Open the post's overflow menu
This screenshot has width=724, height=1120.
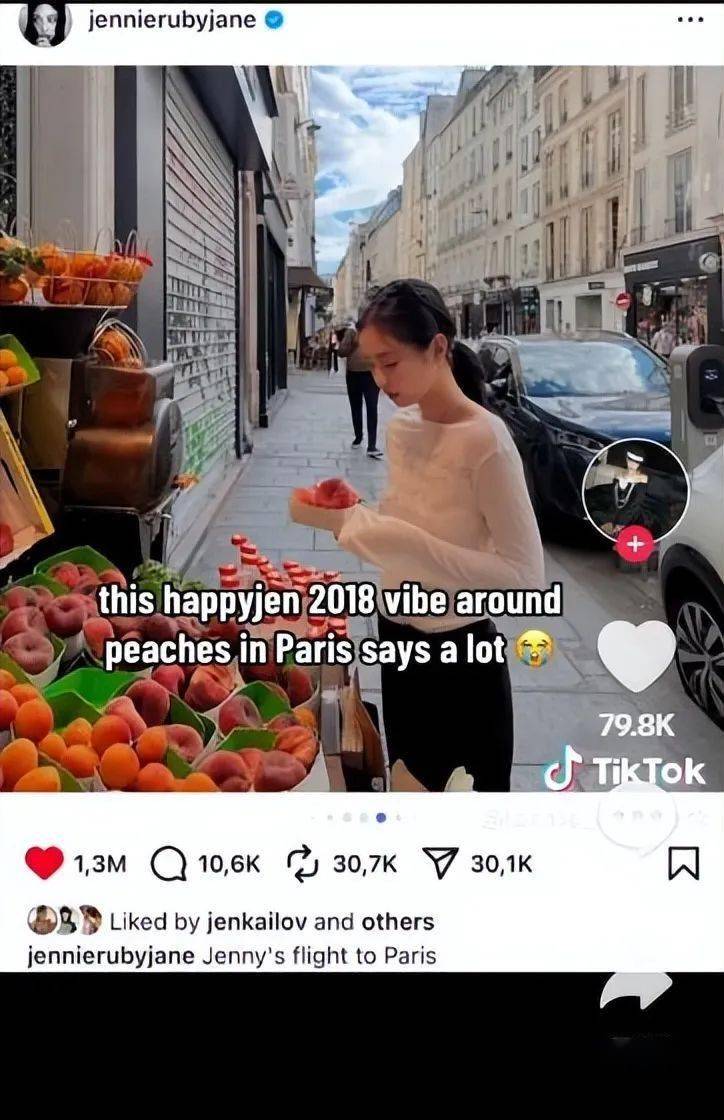pyautogui.click(x=690, y=19)
